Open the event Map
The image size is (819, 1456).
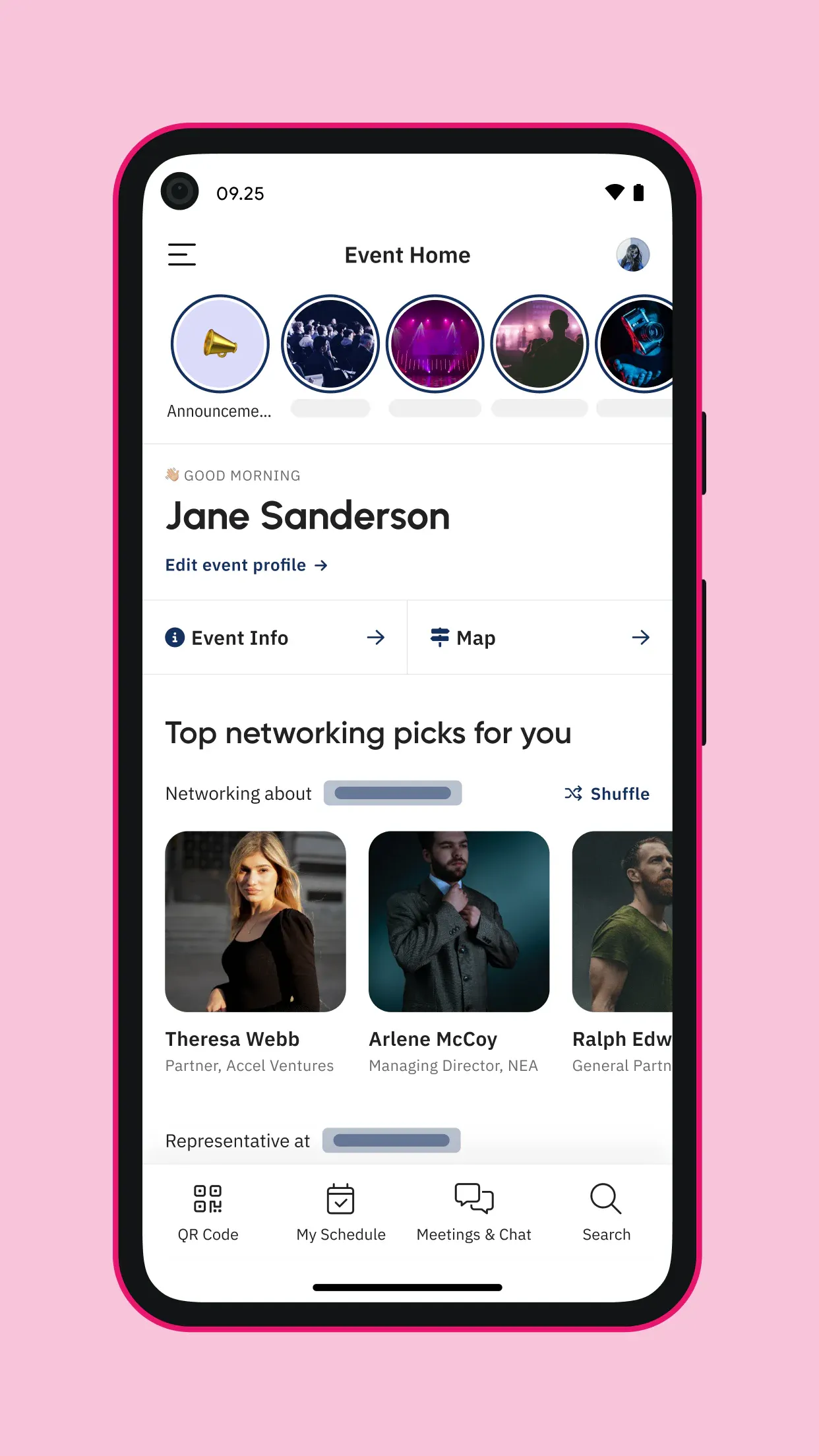(539, 638)
